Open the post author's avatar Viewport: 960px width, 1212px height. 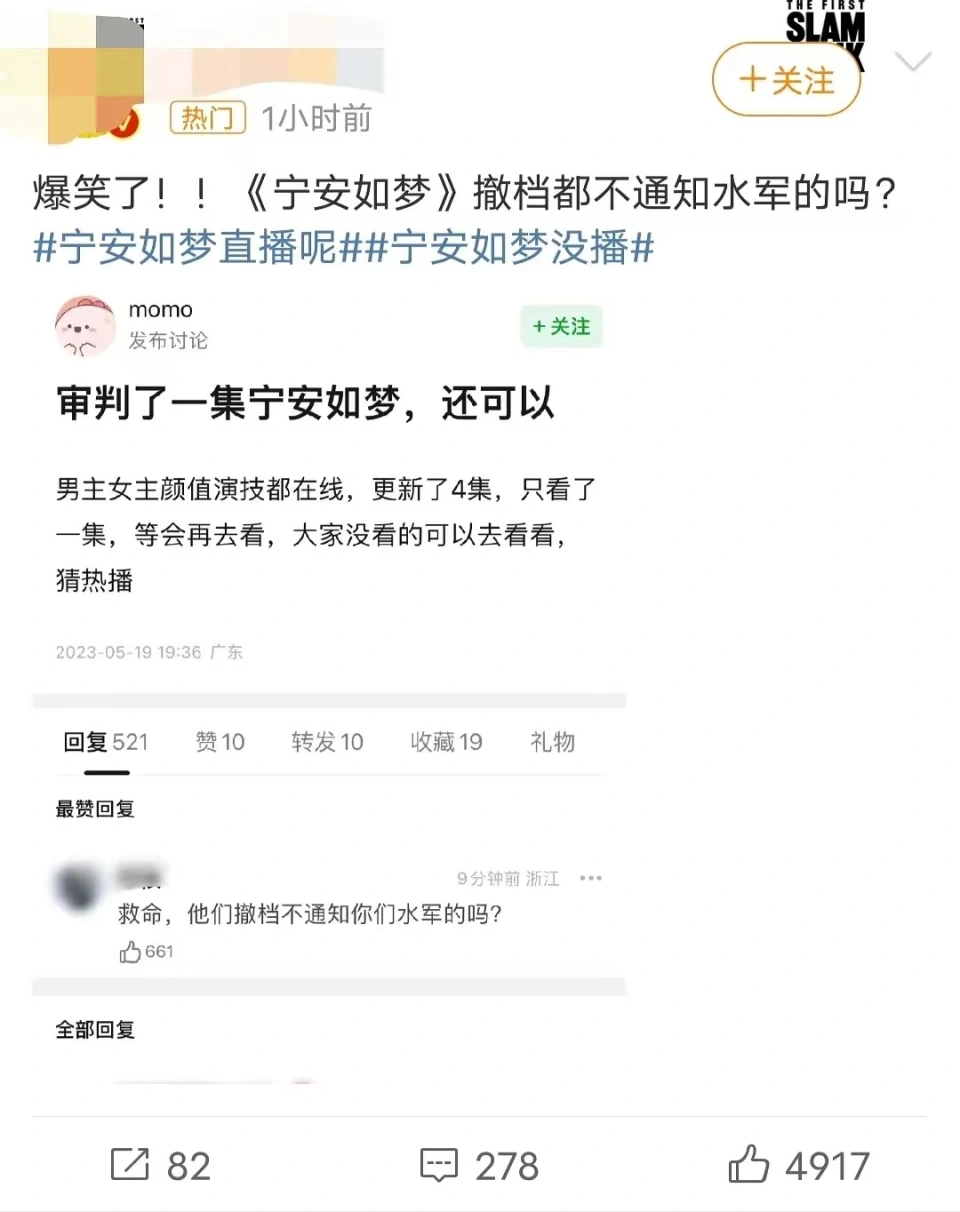95,80
